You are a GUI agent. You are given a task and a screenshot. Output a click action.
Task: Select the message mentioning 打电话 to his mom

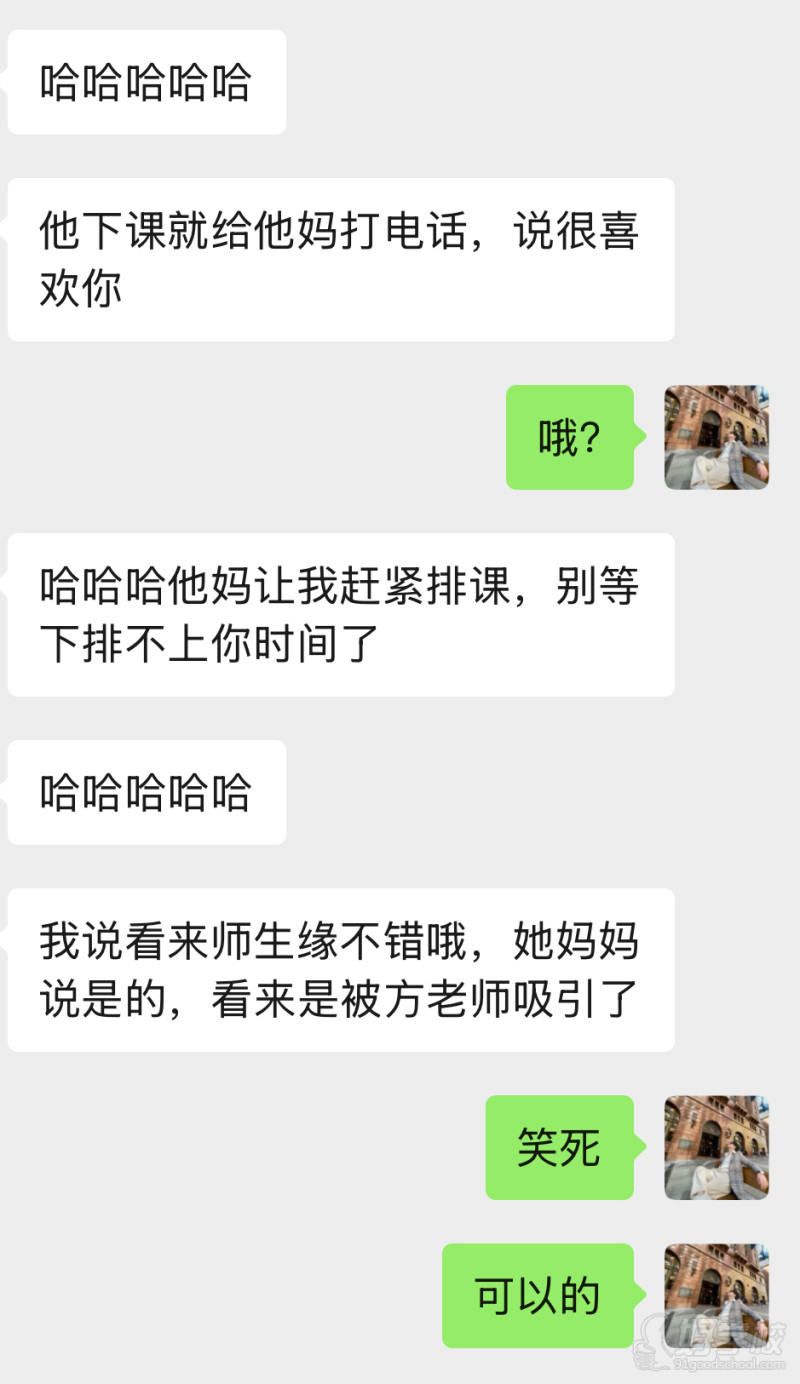coord(340,258)
